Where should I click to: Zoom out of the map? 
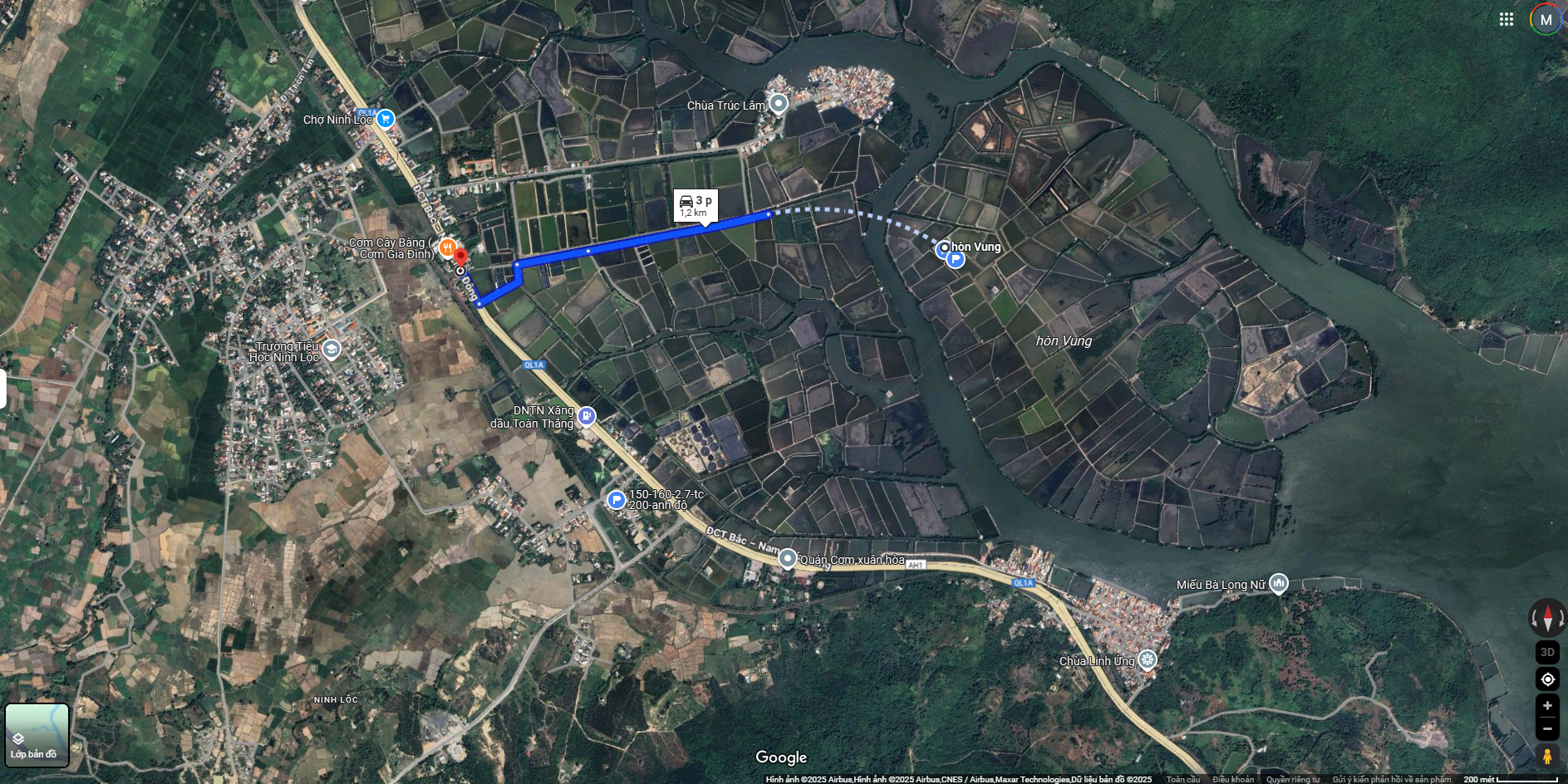click(x=1547, y=729)
